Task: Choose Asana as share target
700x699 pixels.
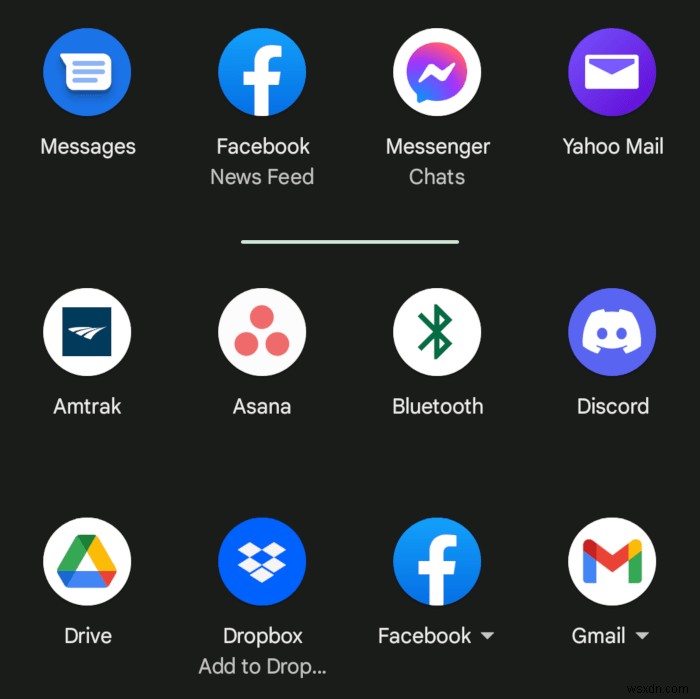Action: (x=262, y=332)
